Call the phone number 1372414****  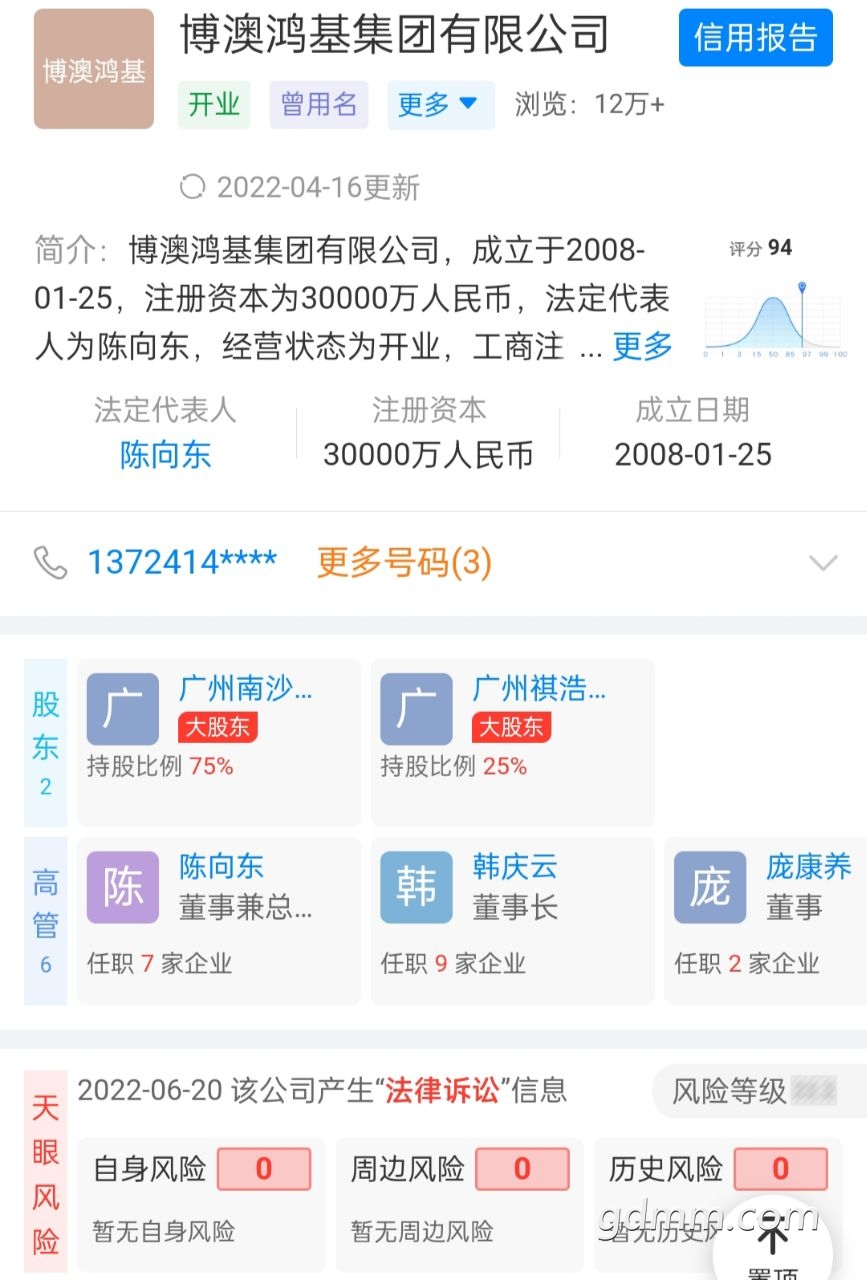point(181,563)
